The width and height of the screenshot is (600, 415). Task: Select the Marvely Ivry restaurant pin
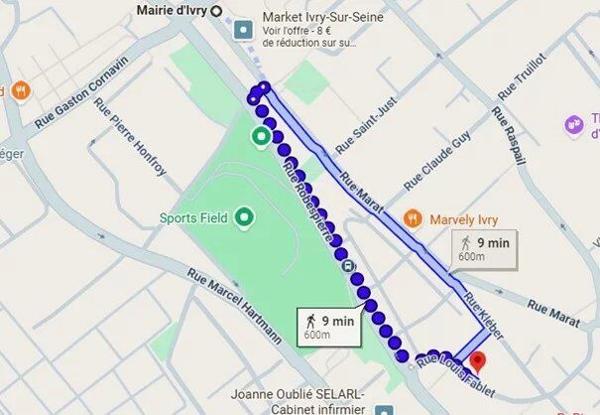(411, 218)
